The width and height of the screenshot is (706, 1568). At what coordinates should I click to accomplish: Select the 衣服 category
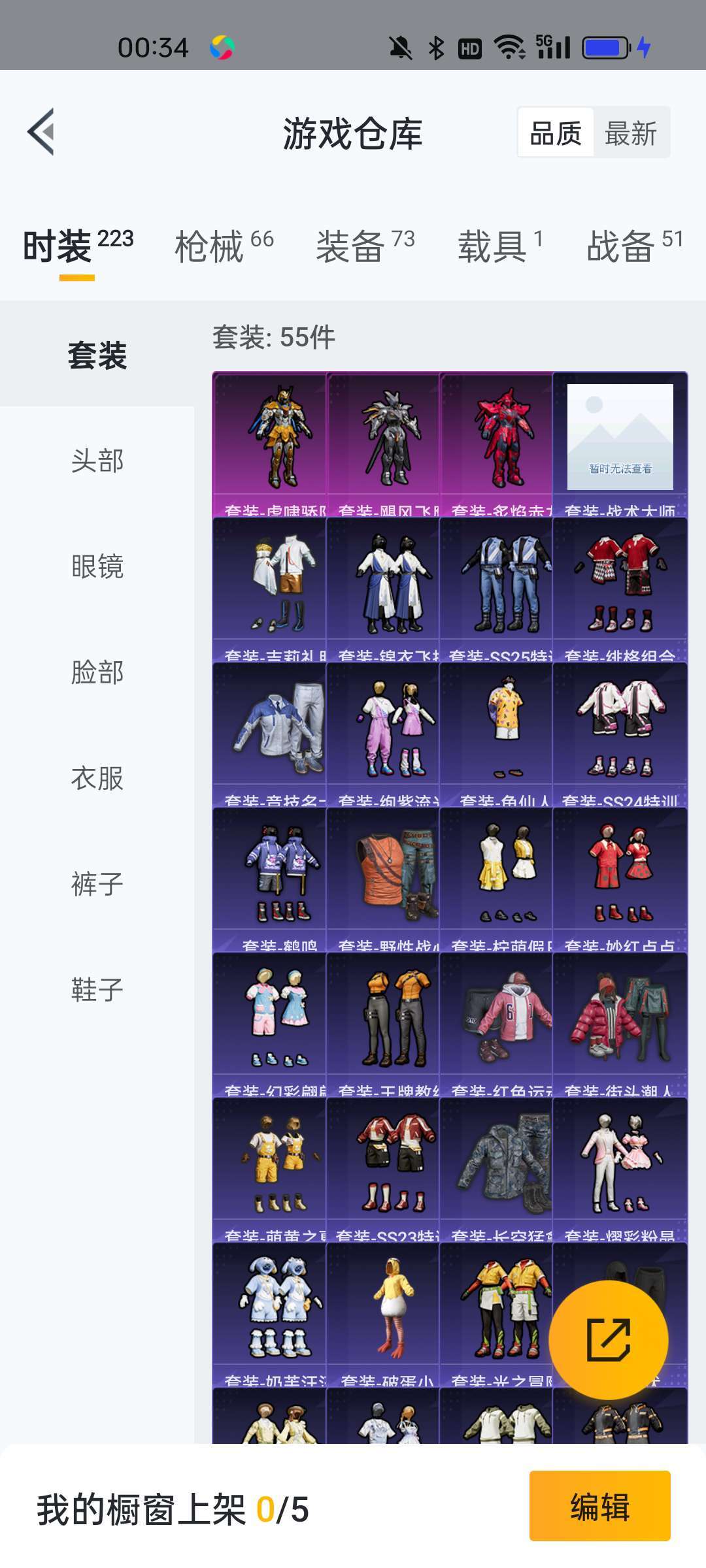pos(97,778)
